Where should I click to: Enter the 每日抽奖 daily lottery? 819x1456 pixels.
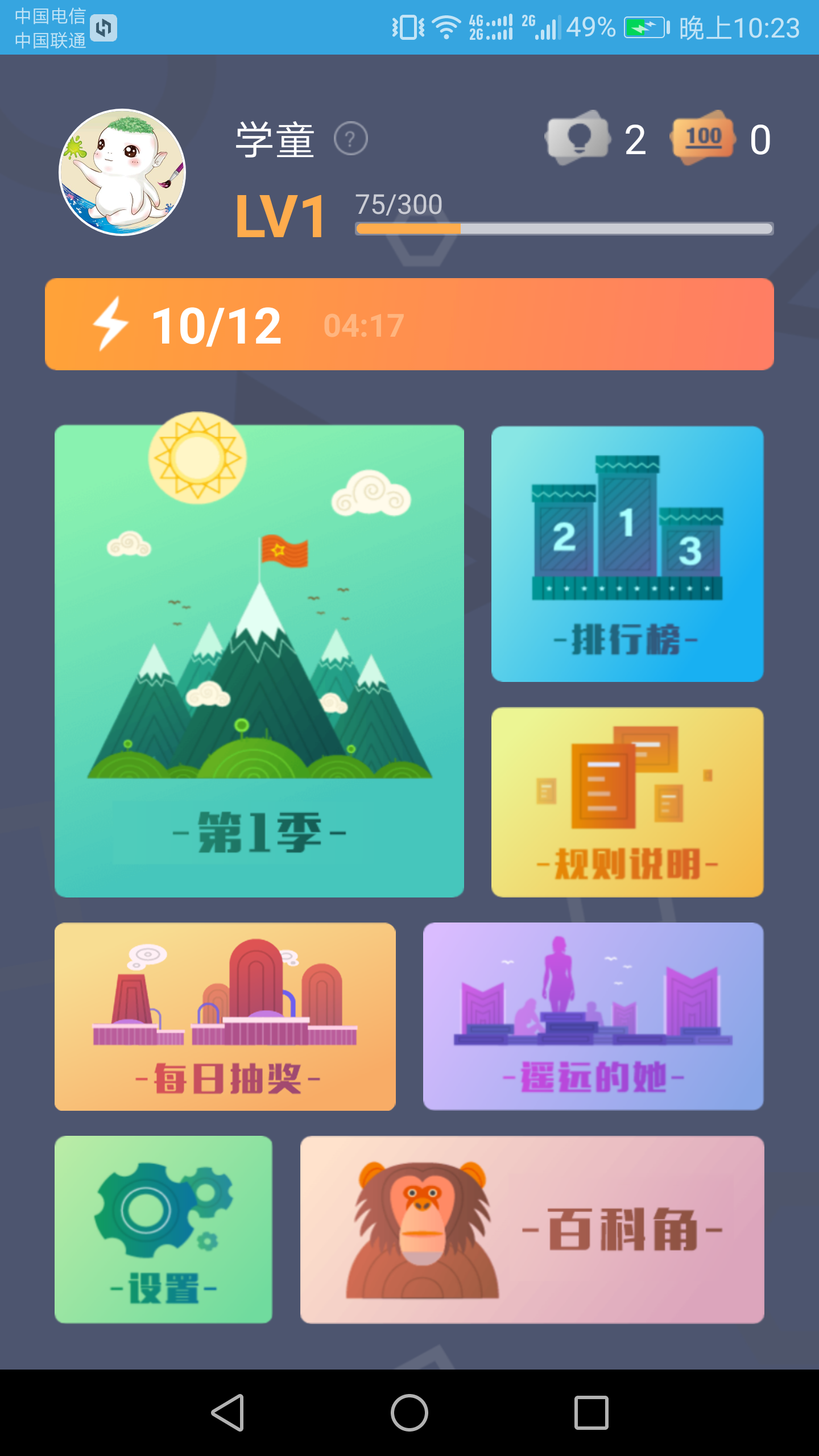coord(225,1016)
